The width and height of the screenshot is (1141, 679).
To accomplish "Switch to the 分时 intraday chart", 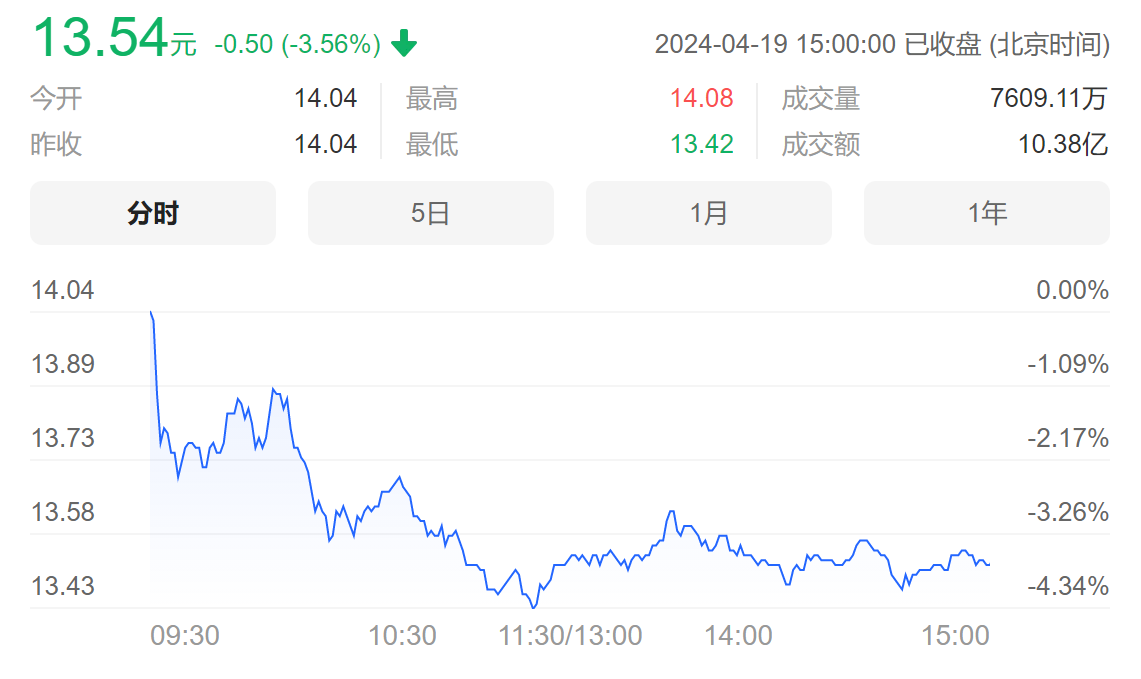I will click(153, 213).
